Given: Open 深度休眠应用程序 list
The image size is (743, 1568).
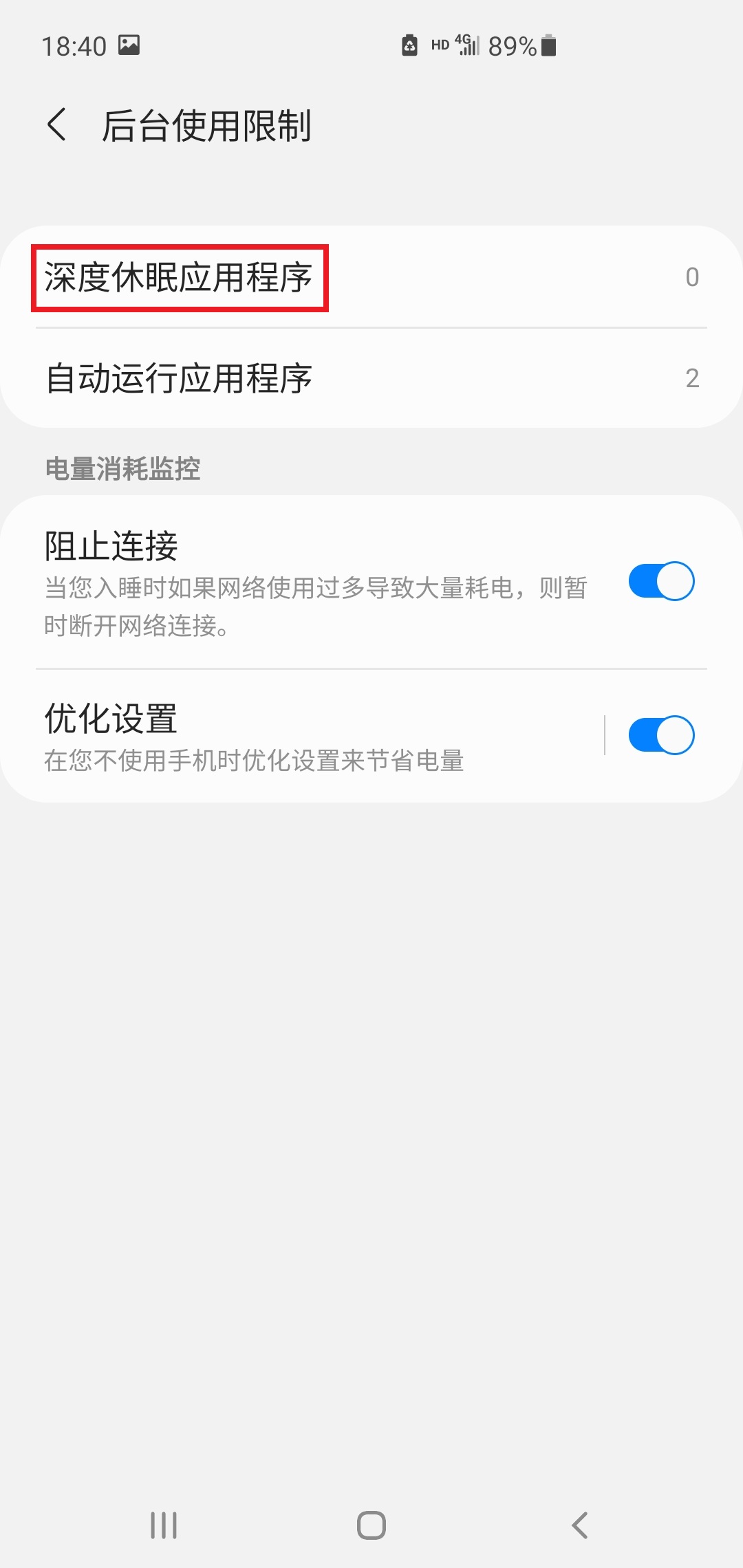Looking at the screenshot, I should point(371,277).
